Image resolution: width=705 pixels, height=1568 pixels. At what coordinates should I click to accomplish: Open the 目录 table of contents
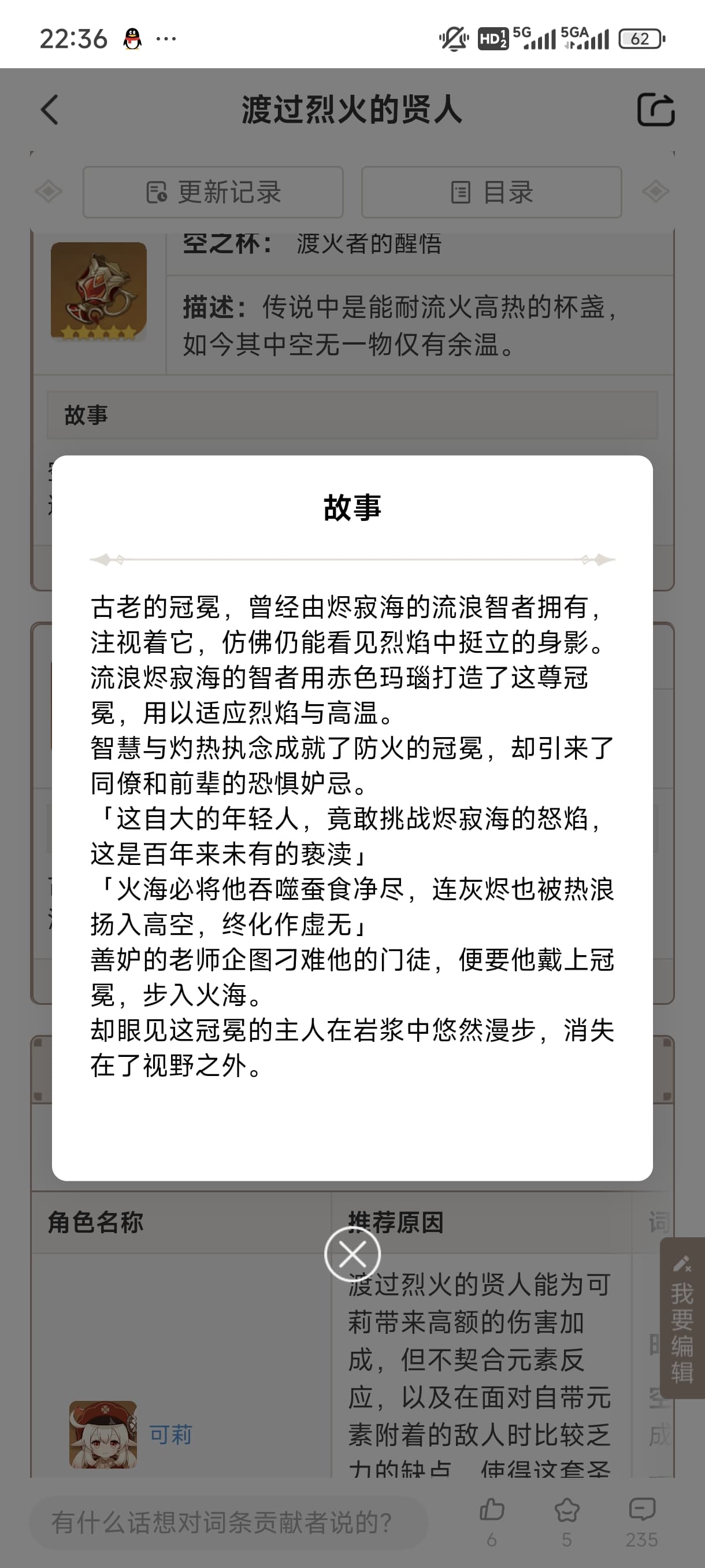pos(492,193)
